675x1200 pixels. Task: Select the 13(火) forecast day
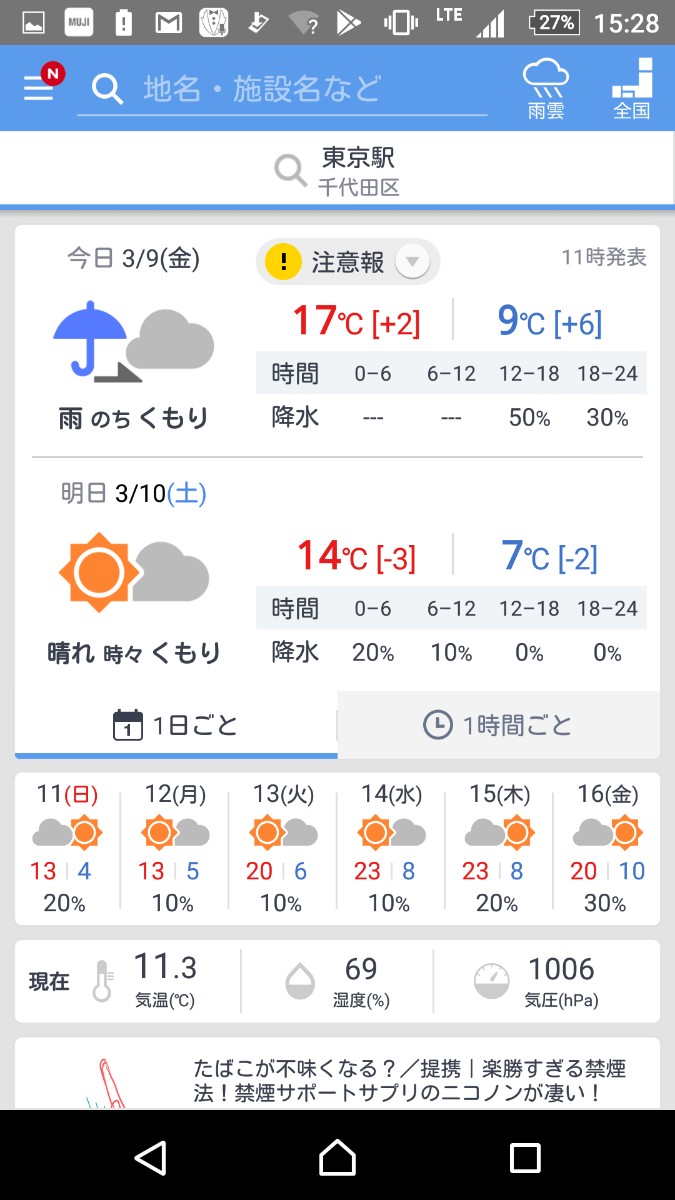284,848
